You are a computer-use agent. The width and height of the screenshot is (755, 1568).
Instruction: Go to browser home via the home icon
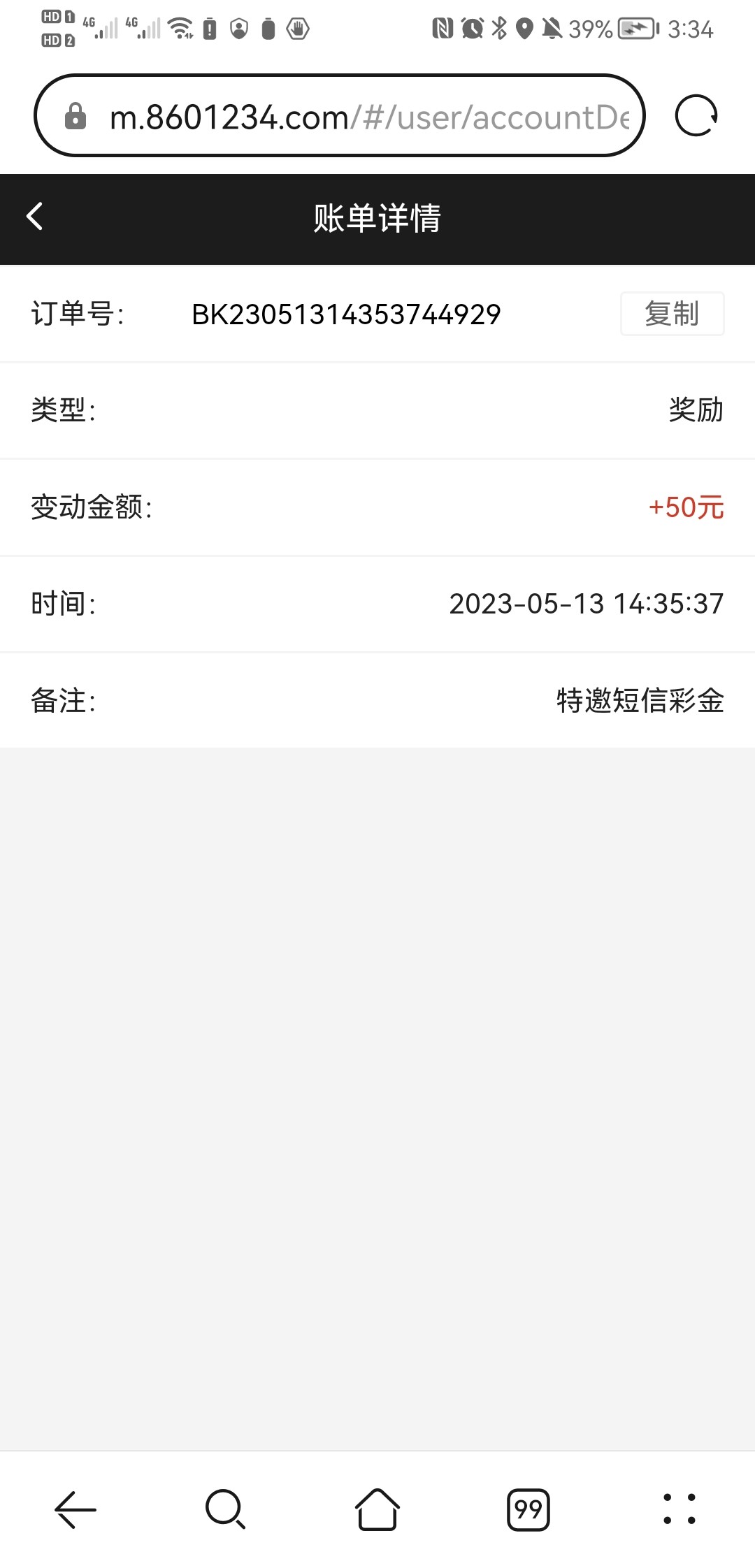377,1509
